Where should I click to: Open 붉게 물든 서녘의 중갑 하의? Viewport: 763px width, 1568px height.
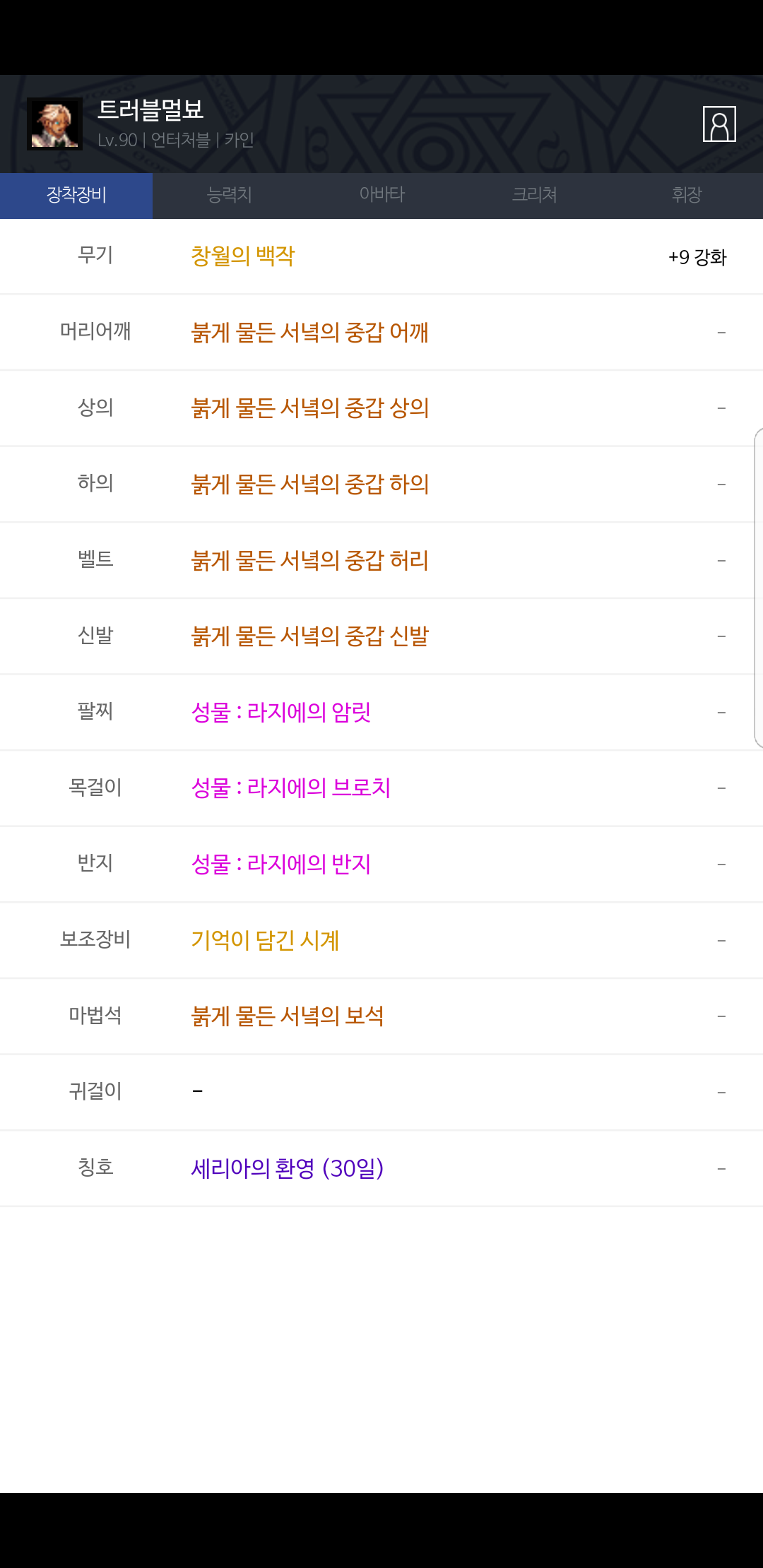coord(309,485)
